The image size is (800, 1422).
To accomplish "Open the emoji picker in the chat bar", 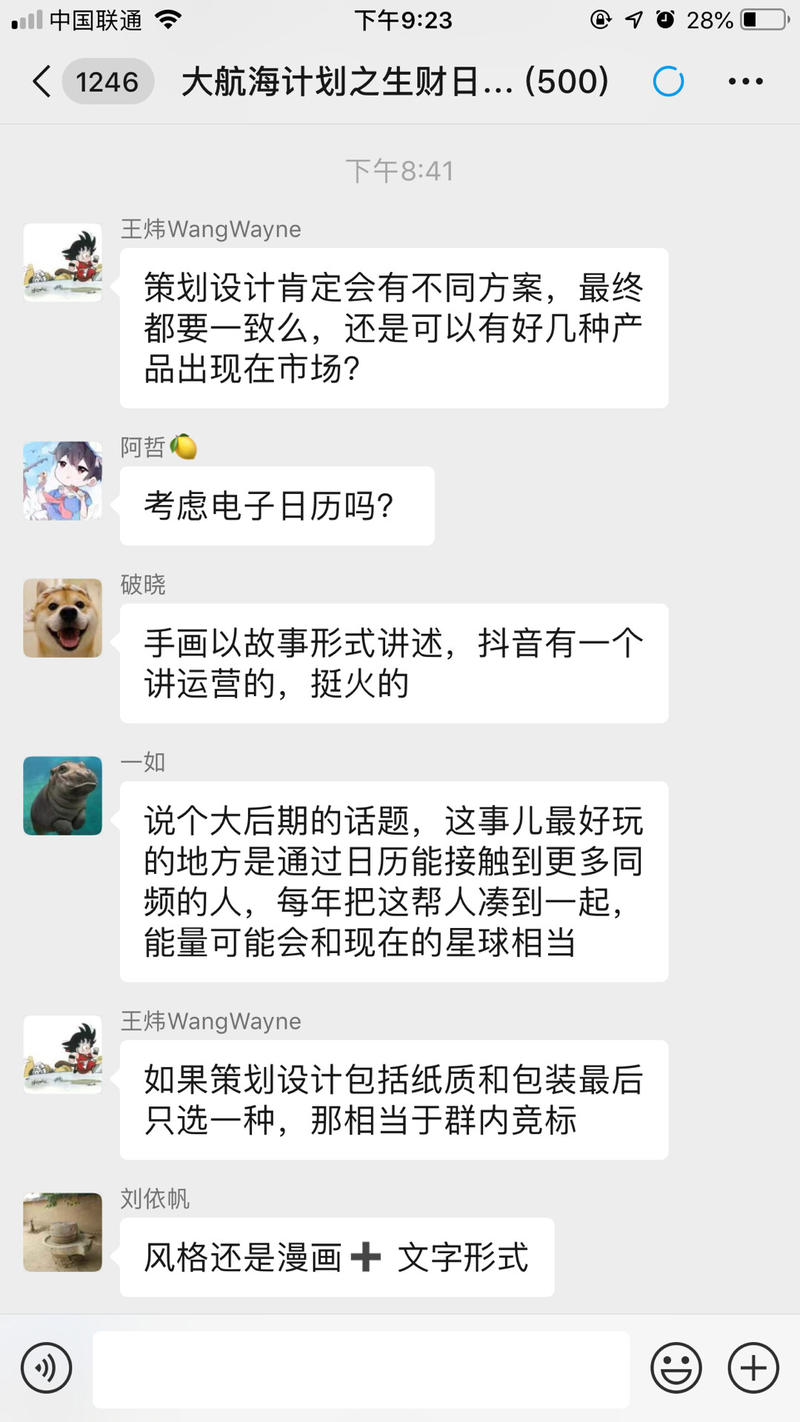I will click(676, 1368).
